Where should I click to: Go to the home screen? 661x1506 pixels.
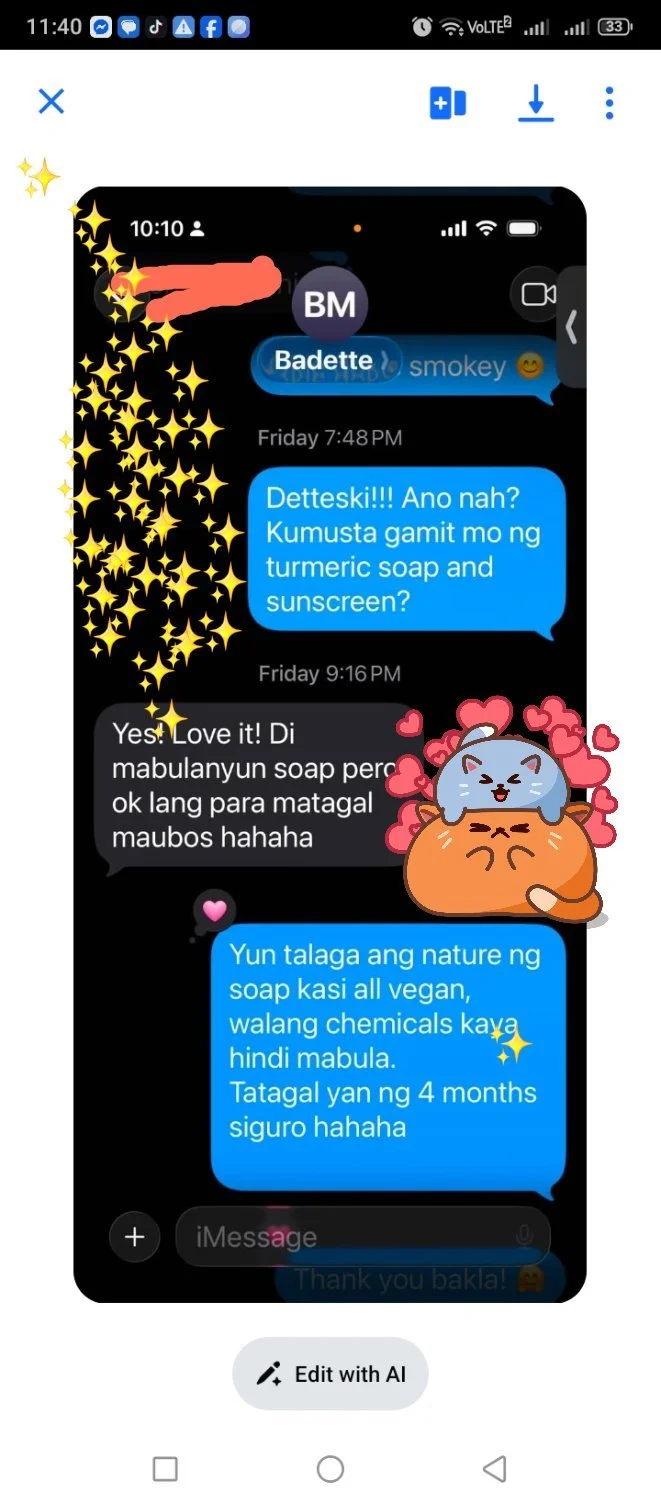pos(330,1468)
